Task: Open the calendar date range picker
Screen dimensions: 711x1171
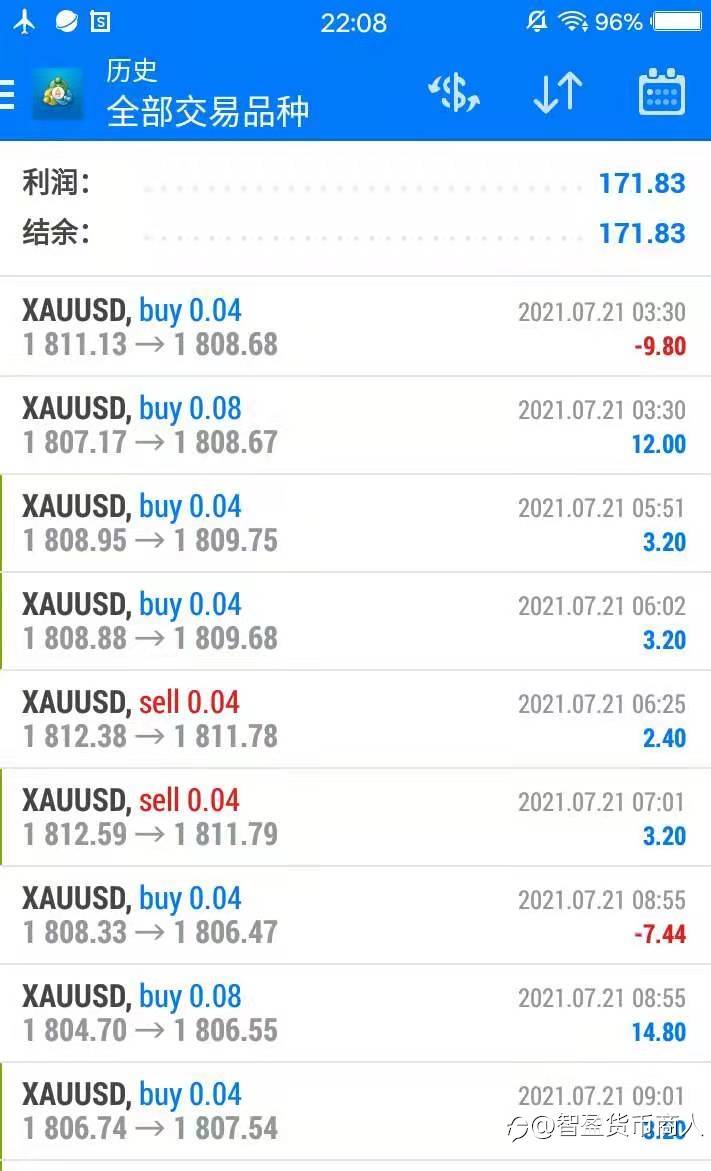Action: 661,93
